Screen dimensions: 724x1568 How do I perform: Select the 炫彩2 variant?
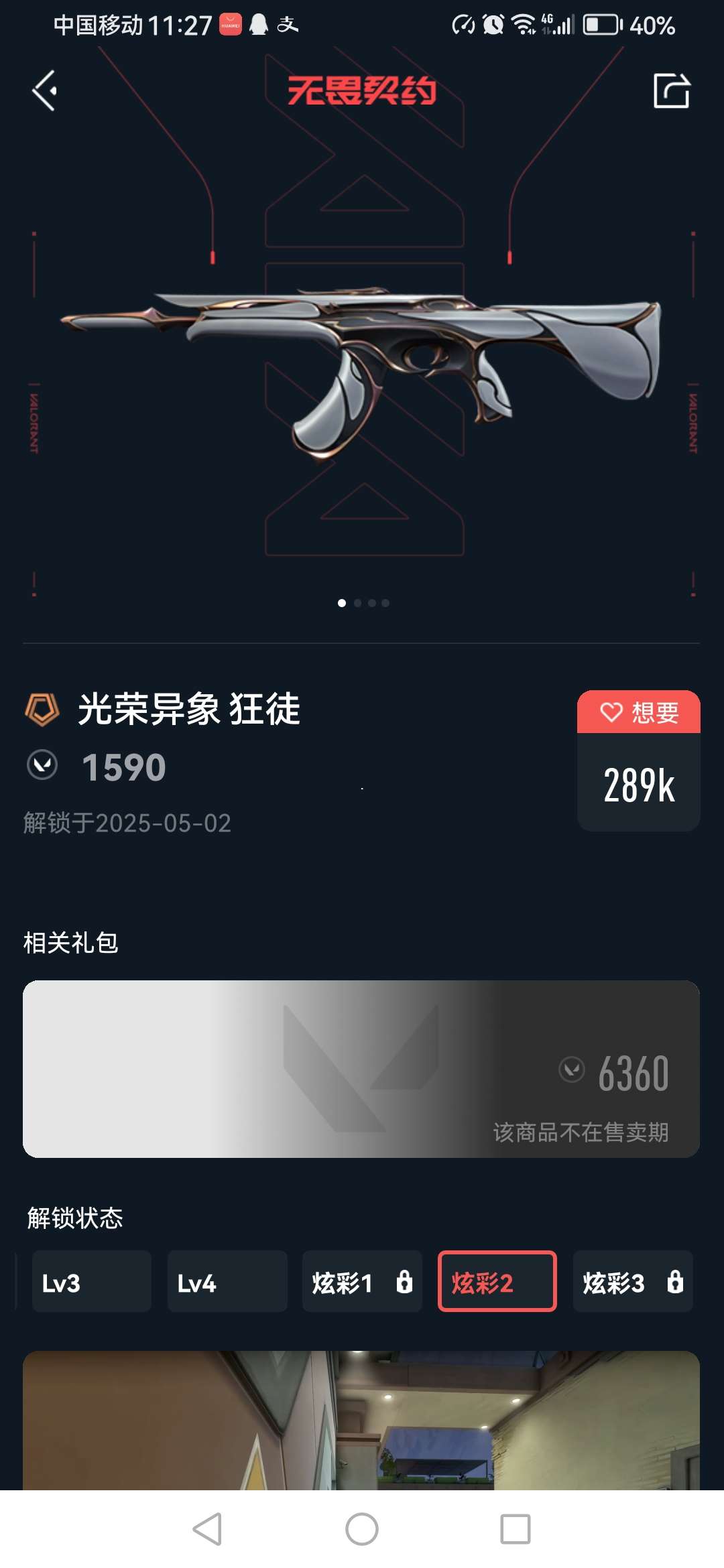point(497,1281)
